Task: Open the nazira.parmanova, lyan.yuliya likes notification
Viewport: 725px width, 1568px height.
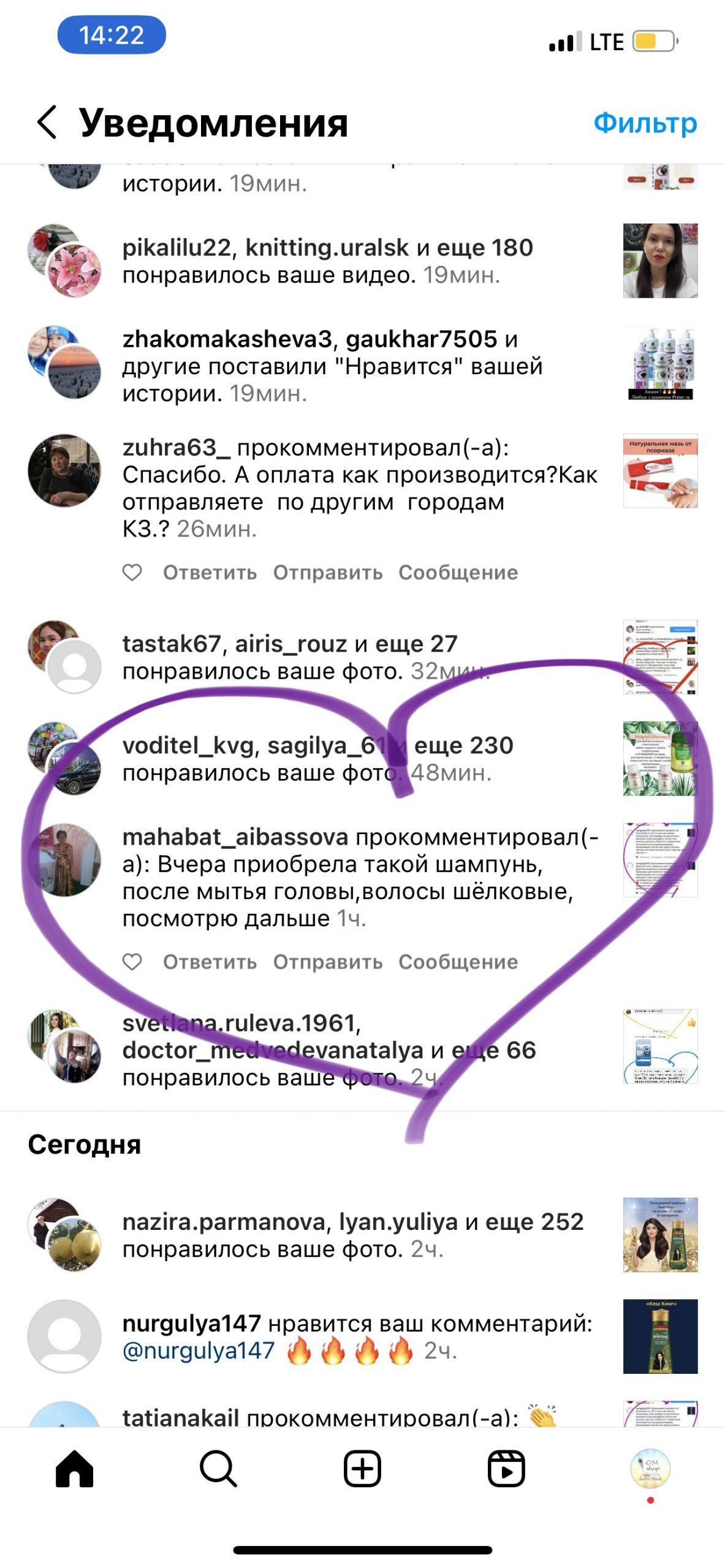Action: [352, 1235]
